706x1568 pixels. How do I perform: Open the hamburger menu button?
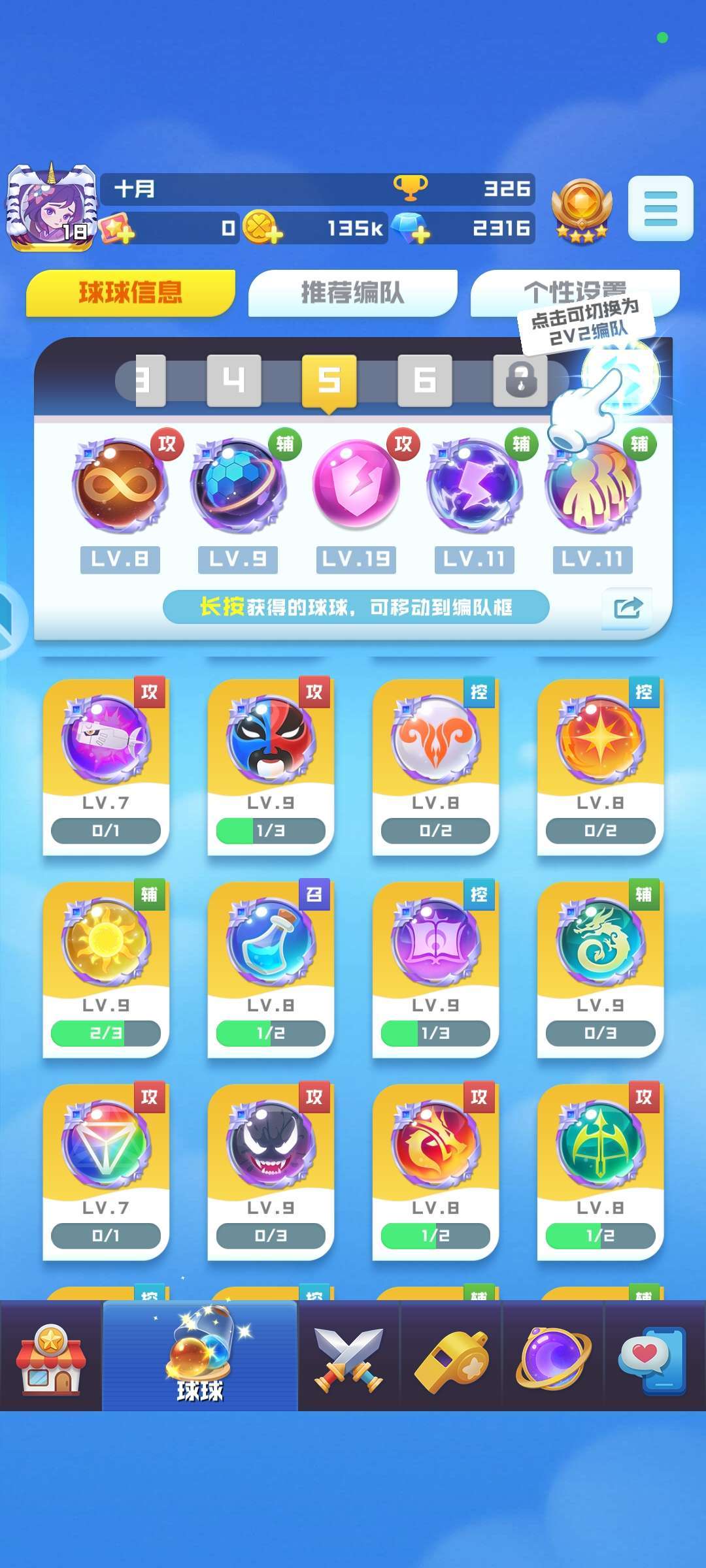click(660, 208)
